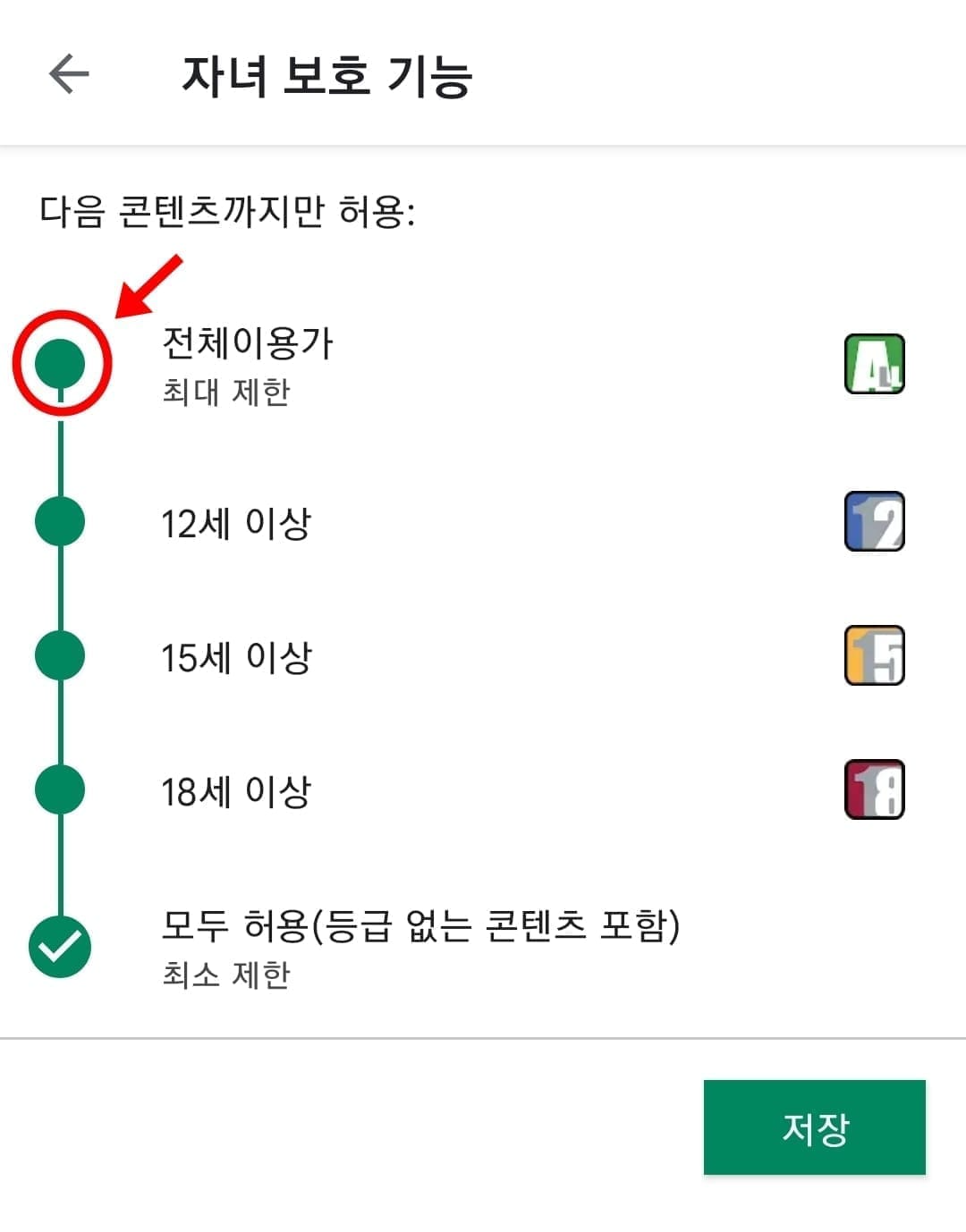The width and height of the screenshot is (966, 1232).
Task: Click the orange 15 rating badge icon
Action: point(874,655)
